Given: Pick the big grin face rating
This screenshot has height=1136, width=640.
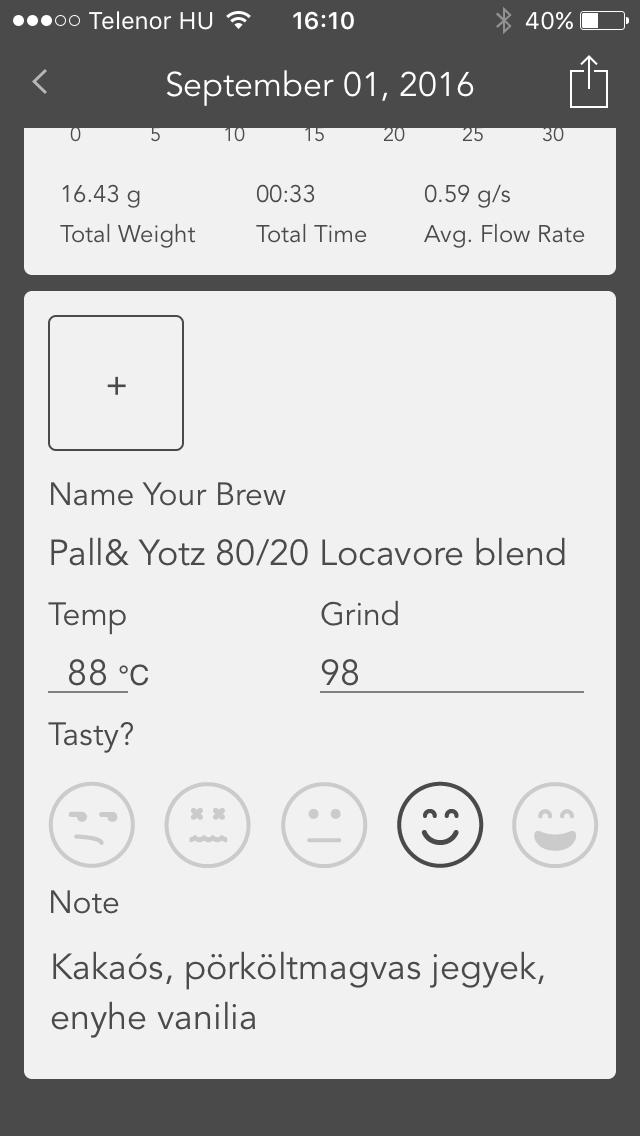Looking at the screenshot, I should pyautogui.click(x=555, y=825).
